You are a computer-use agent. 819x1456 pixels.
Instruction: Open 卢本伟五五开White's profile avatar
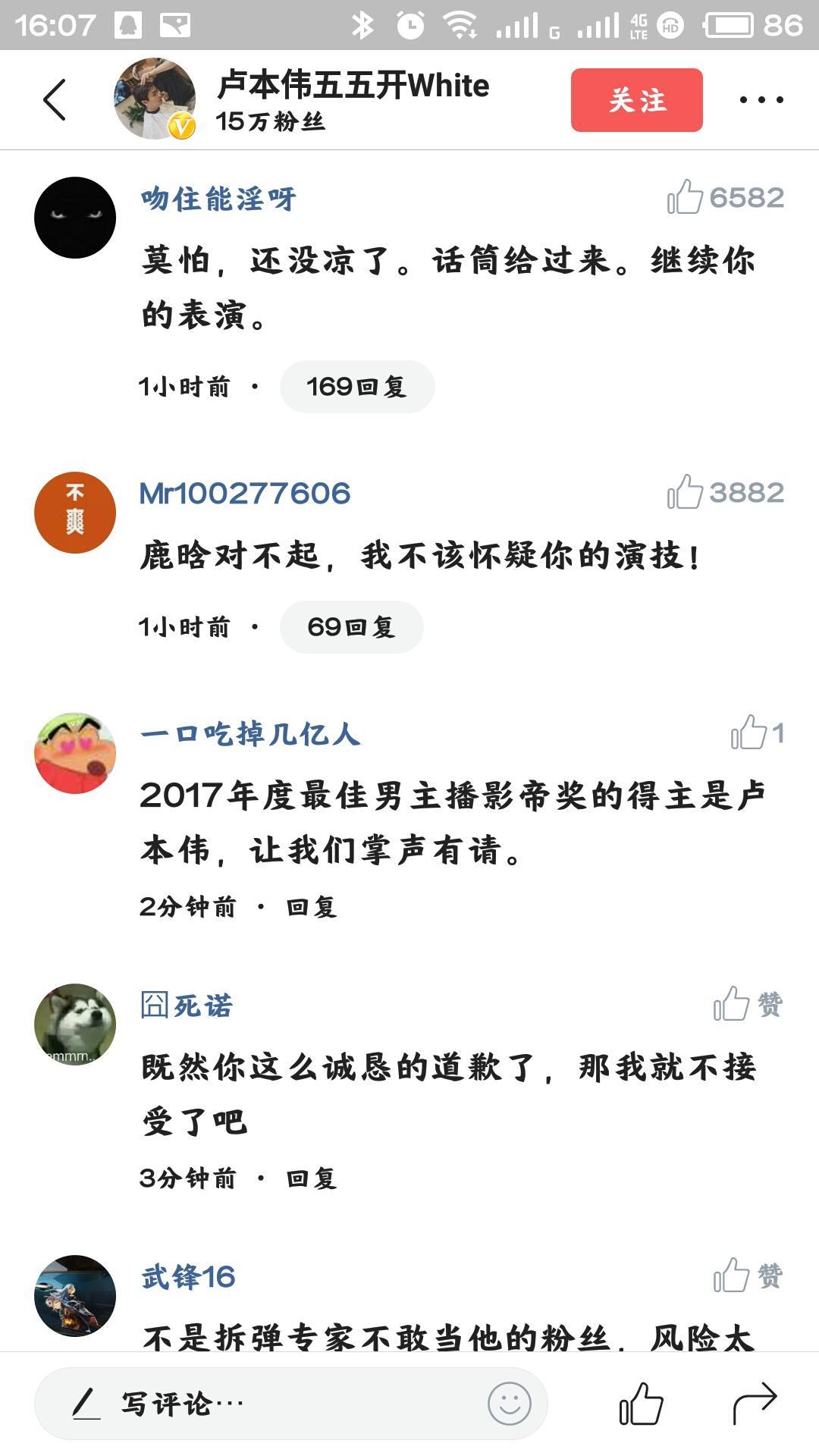[155, 99]
